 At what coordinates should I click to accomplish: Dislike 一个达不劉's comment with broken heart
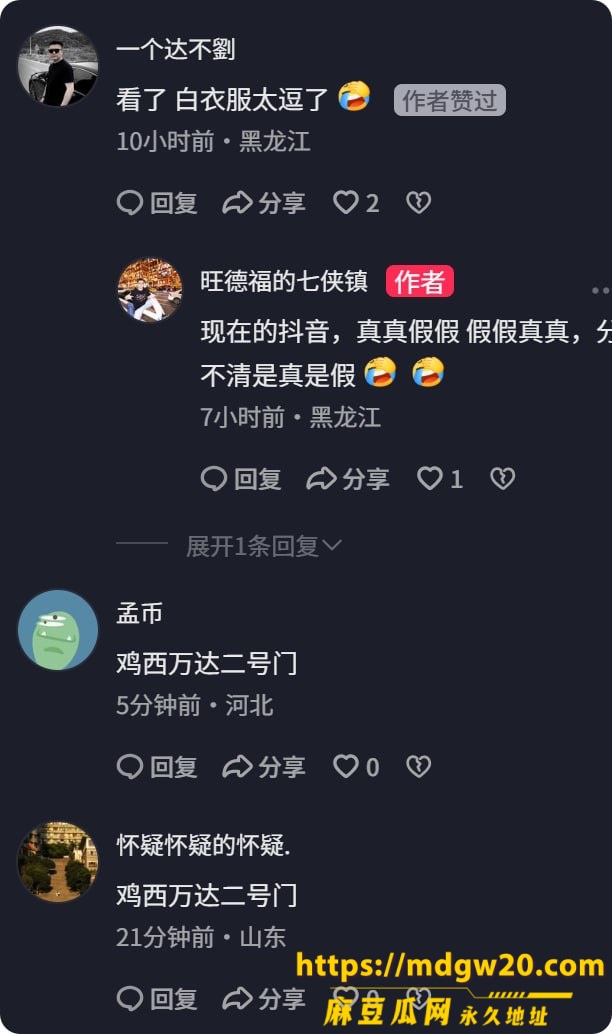[419, 202]
